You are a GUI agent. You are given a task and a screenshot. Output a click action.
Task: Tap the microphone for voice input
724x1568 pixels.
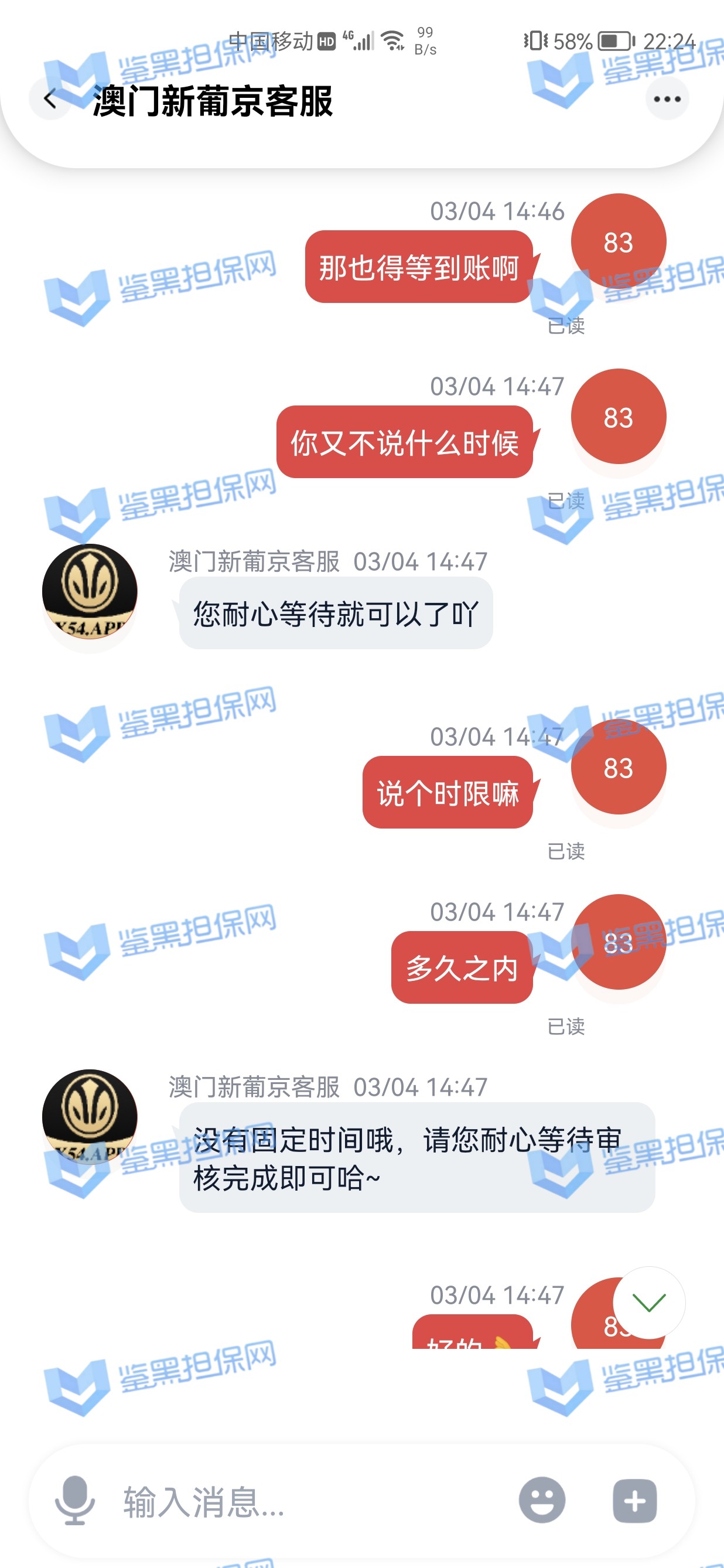click(75, 1500)
